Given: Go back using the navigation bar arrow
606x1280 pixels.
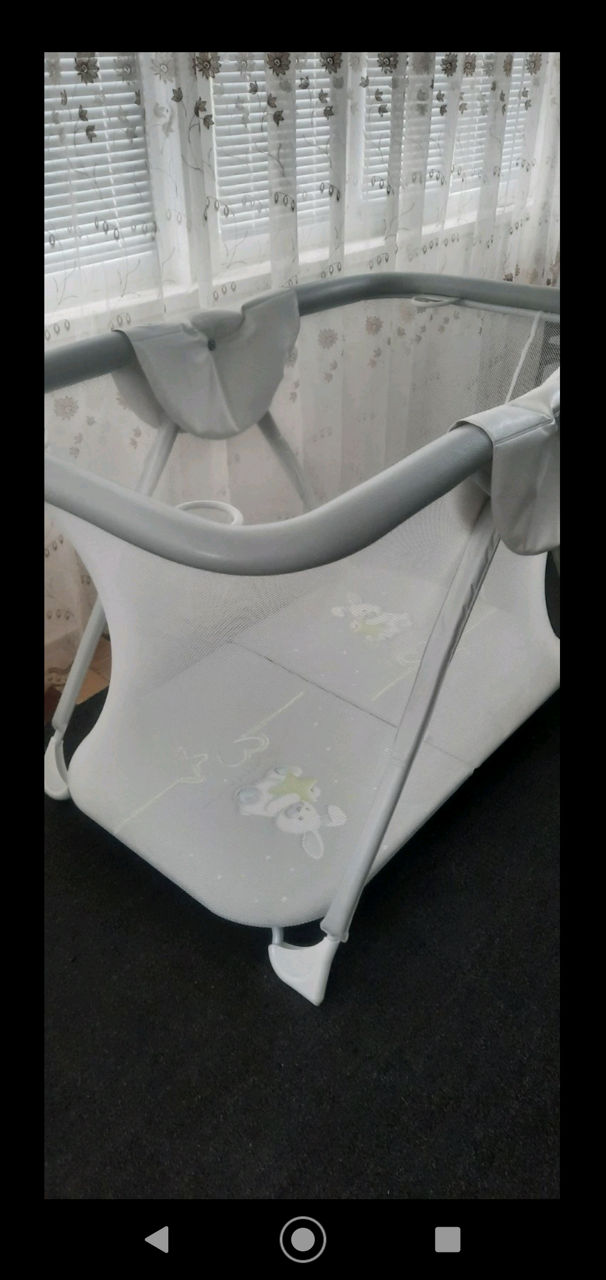Looking at the screenshot, I should pyautogui.click(x=157, y=1240).
